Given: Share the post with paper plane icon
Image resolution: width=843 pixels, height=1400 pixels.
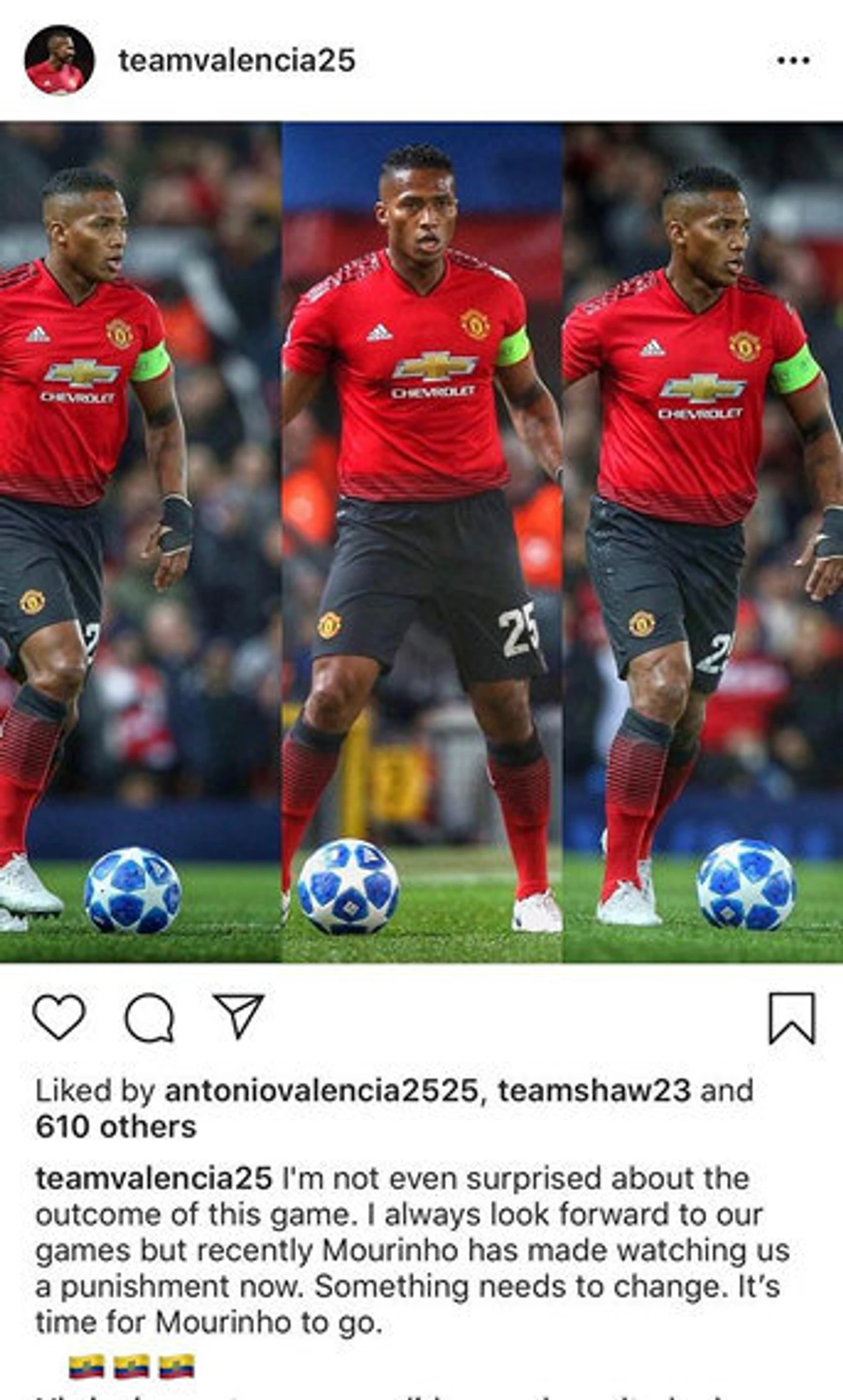Looking at the screenshot, I should 238,1016.
